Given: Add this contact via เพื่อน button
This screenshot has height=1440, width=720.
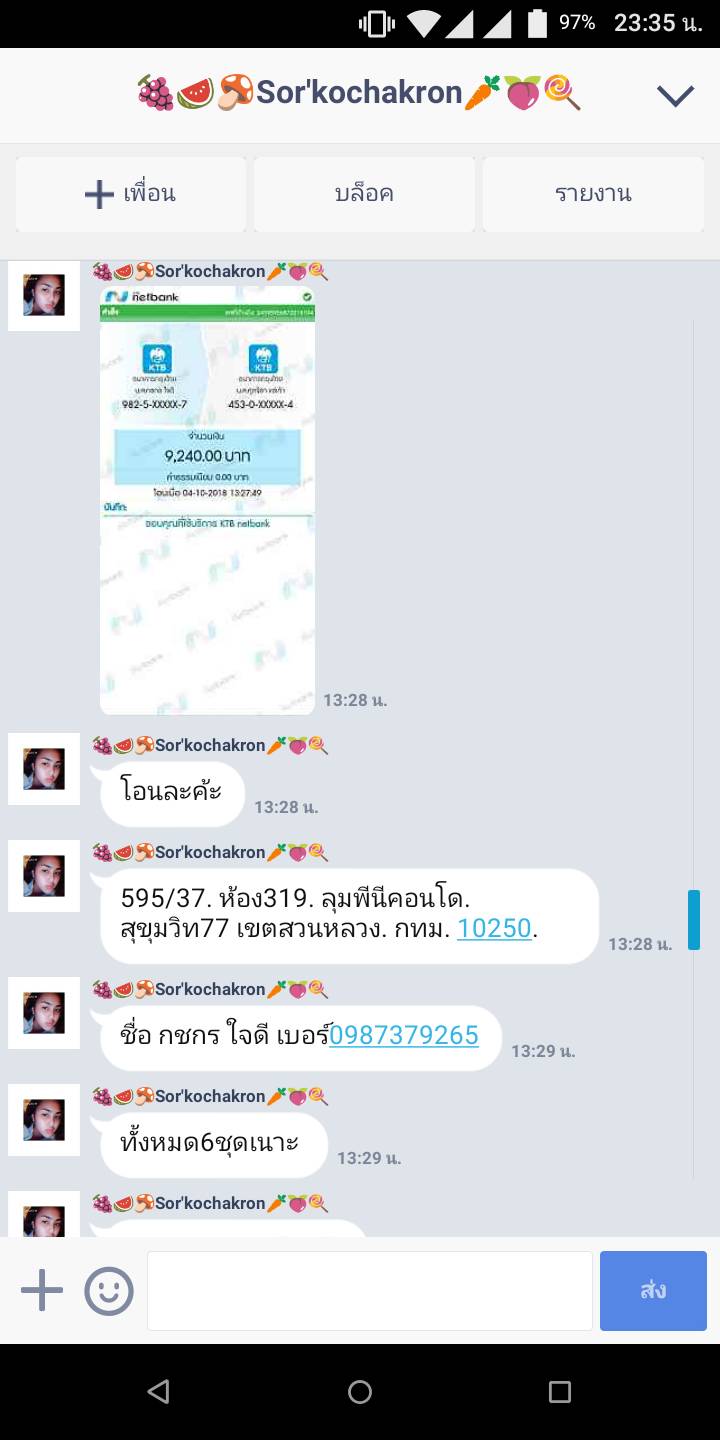Looking at the screenshot, I should (x=131, y=194).
